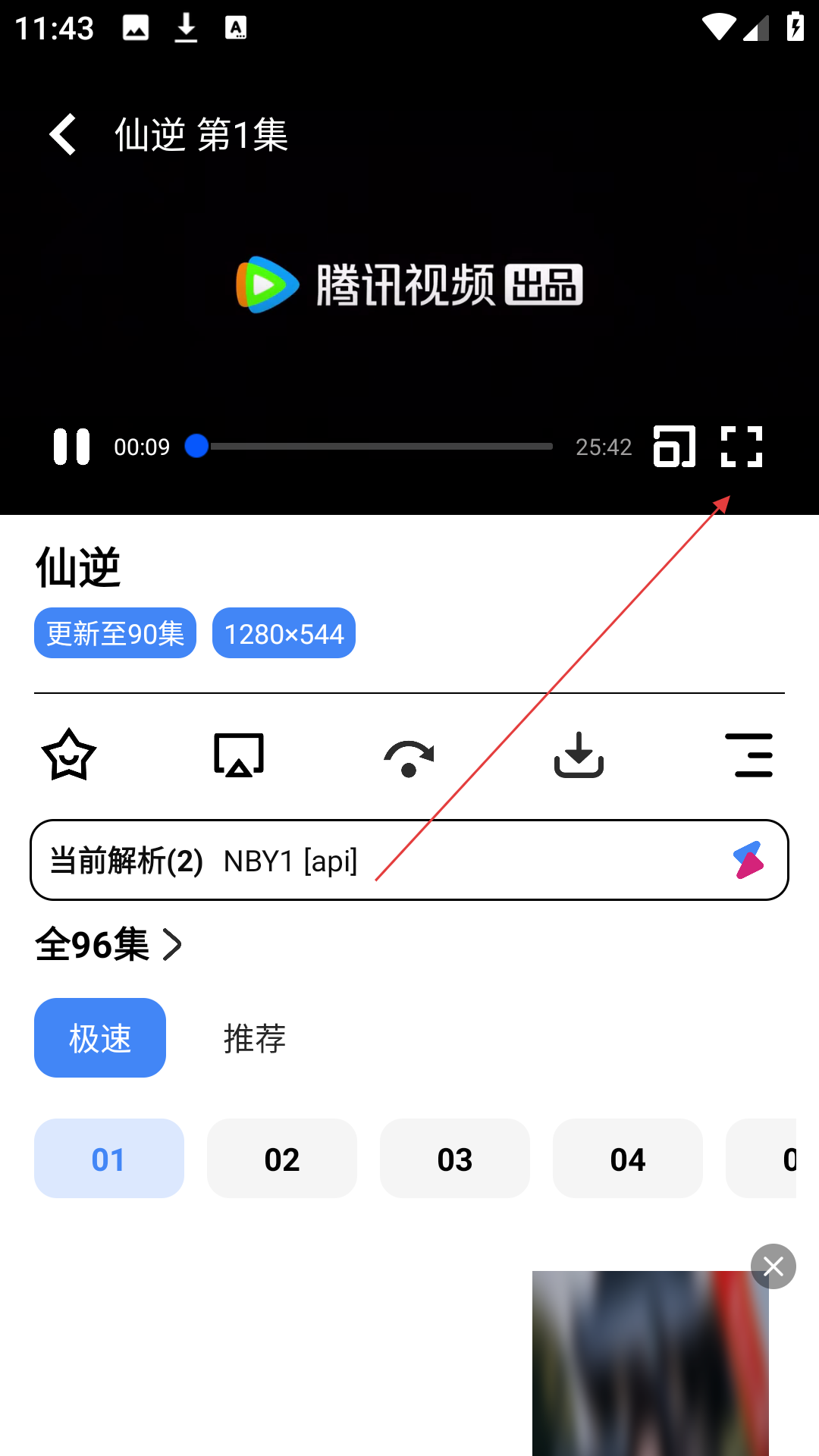Image resolution: width=819 pixels, height=1456 pixels.
Task: Pause the playing video
Action: click(71, 447)
